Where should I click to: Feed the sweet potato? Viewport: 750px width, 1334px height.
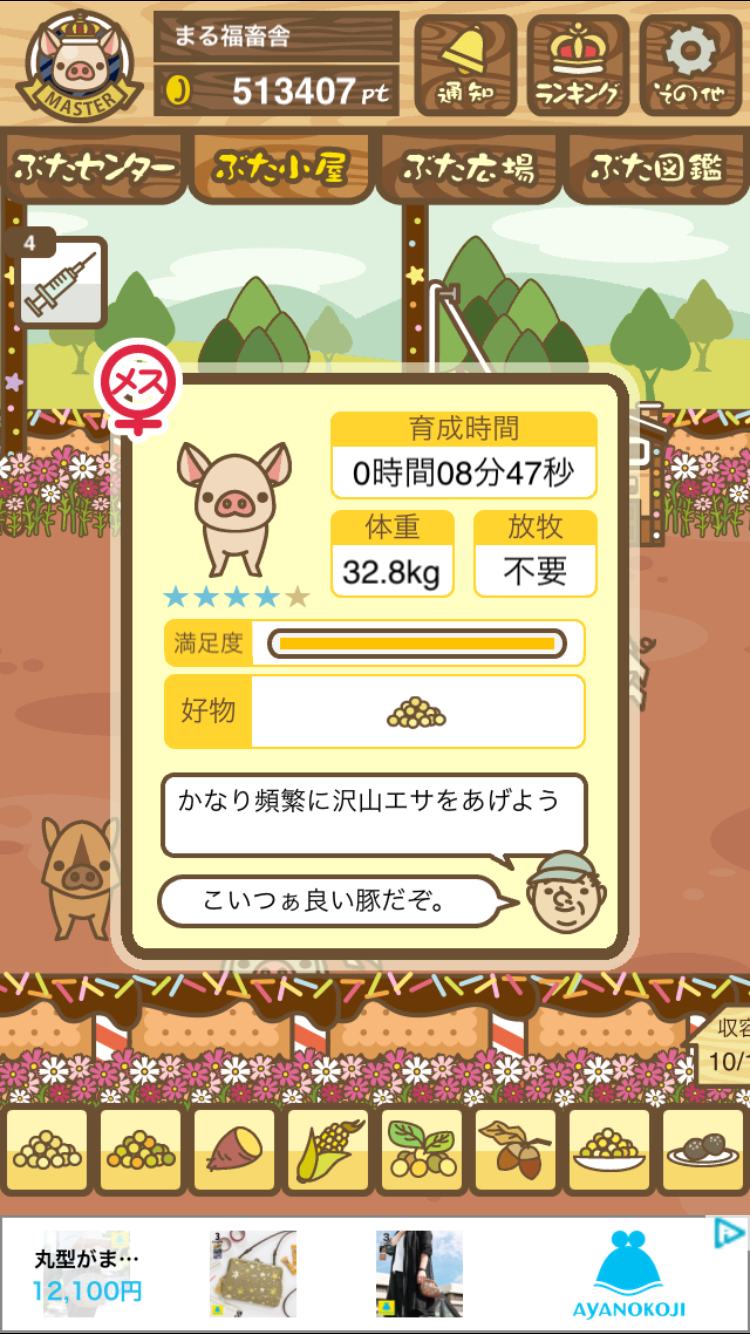click(x=234, y=1151)
